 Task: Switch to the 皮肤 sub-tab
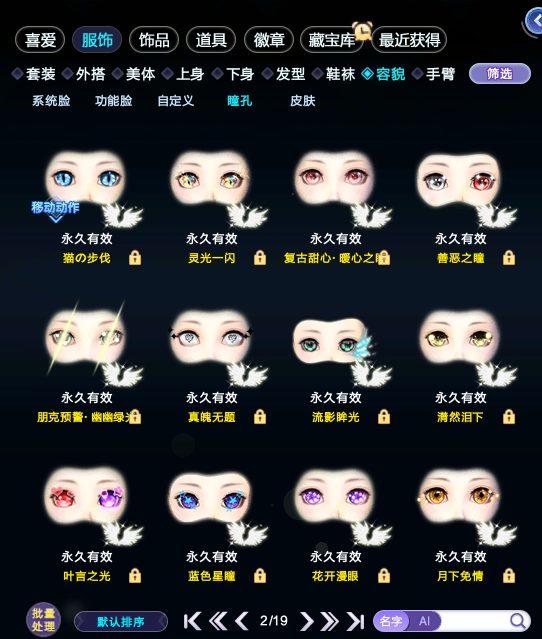[x=302, y=101]
